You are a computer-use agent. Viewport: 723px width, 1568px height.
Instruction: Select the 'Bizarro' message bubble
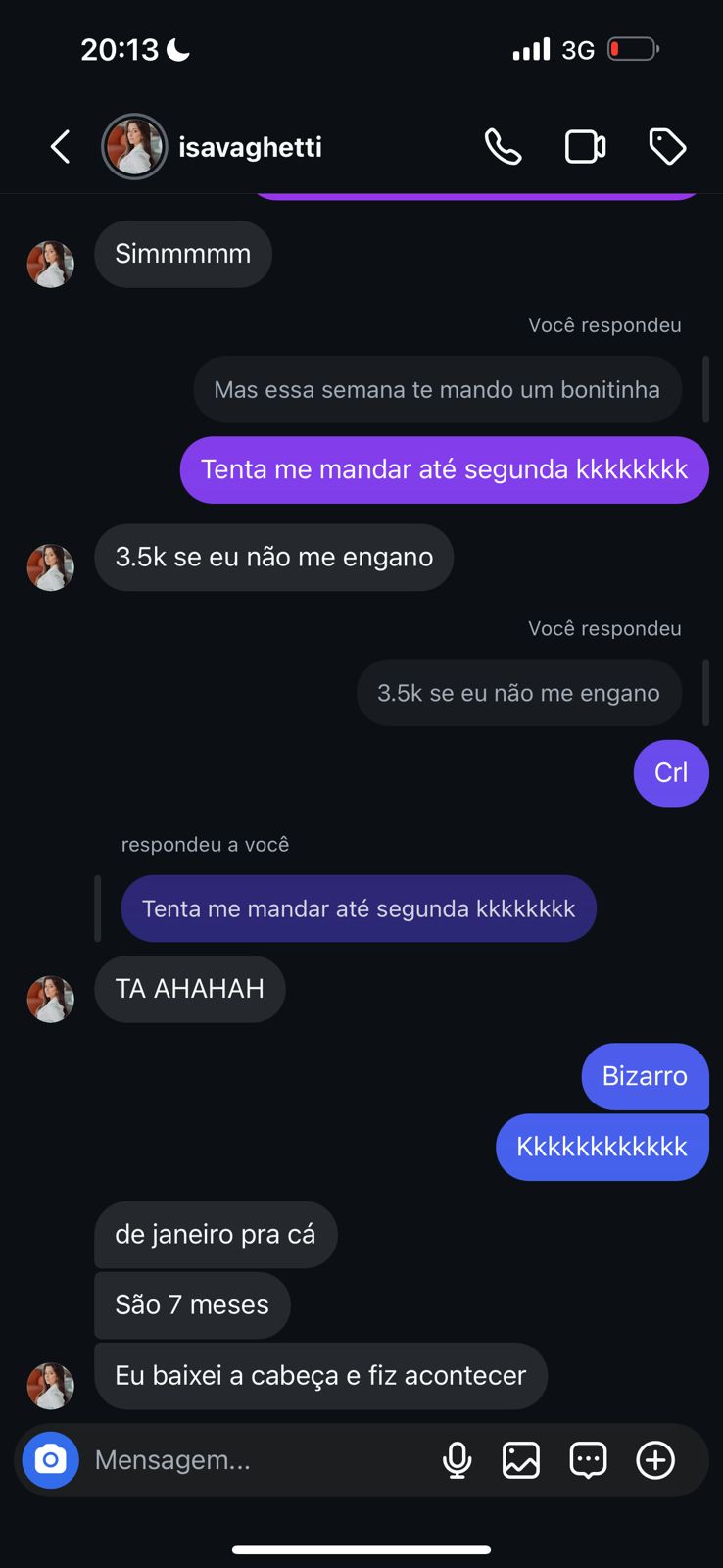point(645,1076)
